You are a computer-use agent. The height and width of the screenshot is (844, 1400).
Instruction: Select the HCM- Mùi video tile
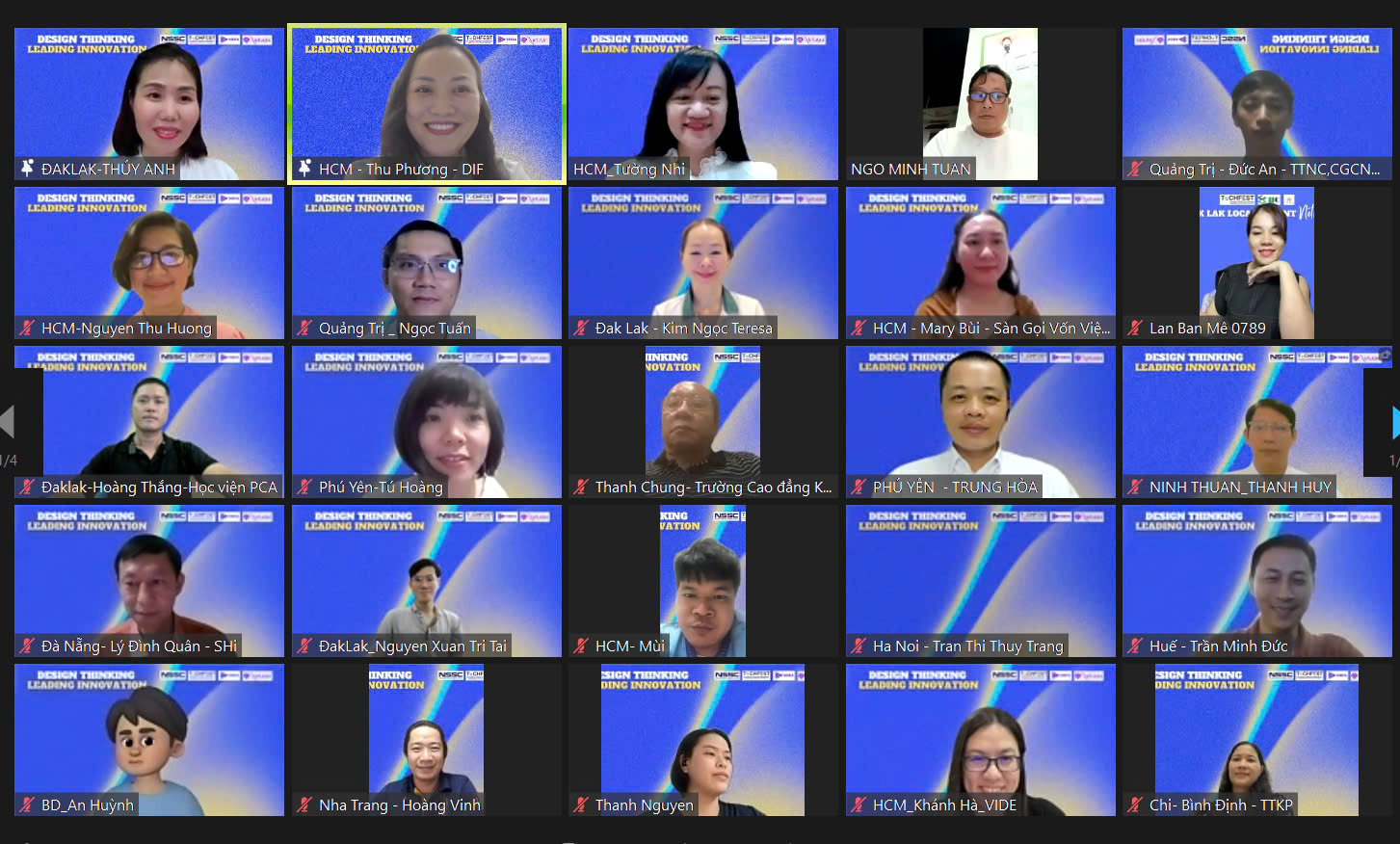pos(703,581)
